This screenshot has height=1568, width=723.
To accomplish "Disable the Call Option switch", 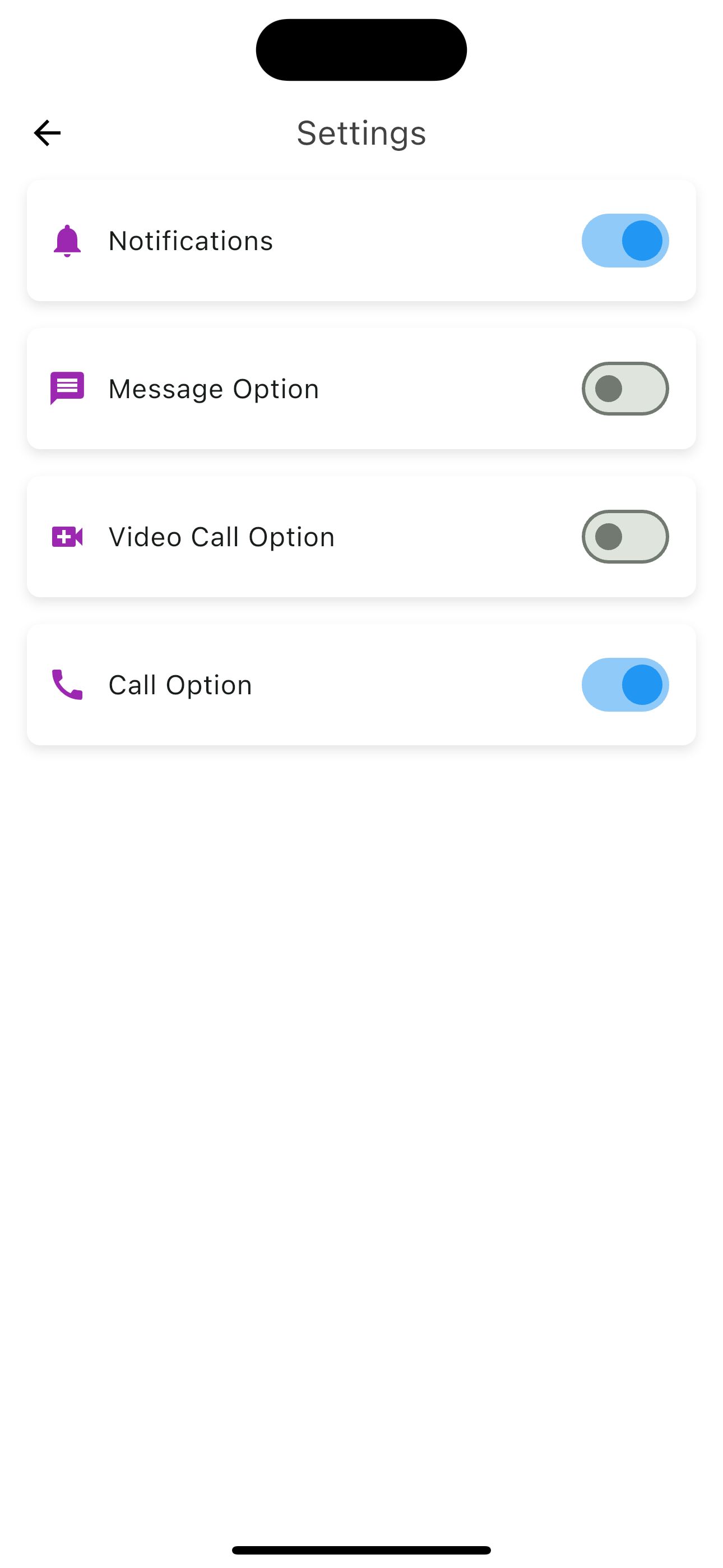I will [625, 684].
